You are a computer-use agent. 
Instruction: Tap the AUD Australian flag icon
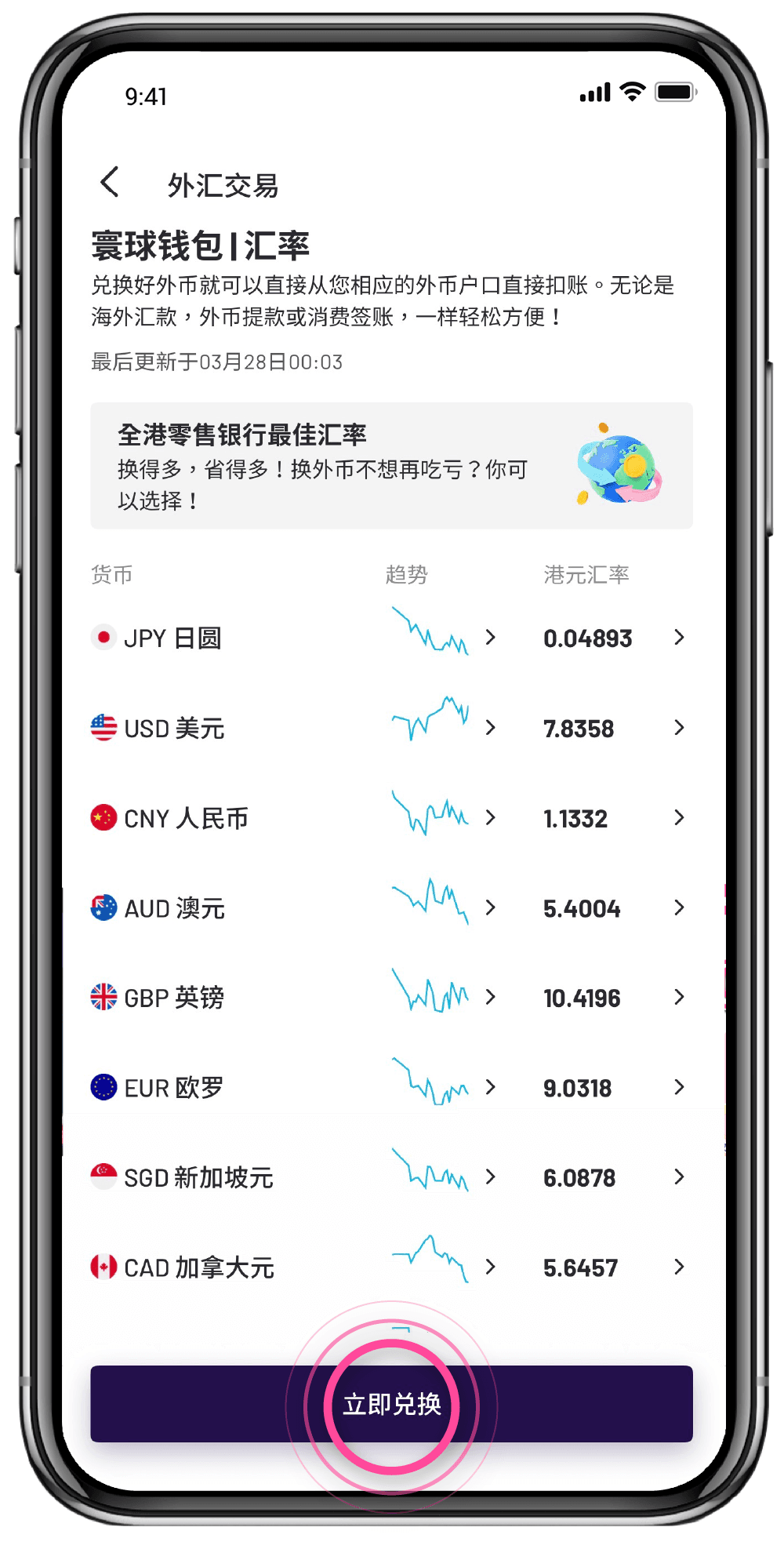pyautogui.click(x=103, y=908)
